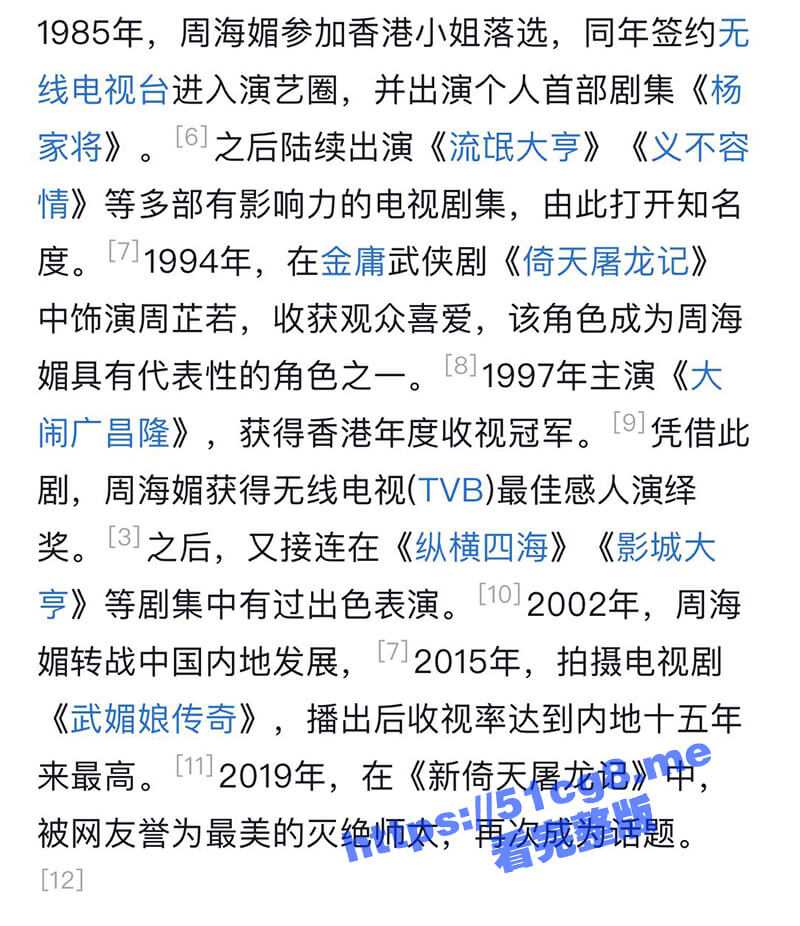View citation [10]
800x926 pixels.
500,593
